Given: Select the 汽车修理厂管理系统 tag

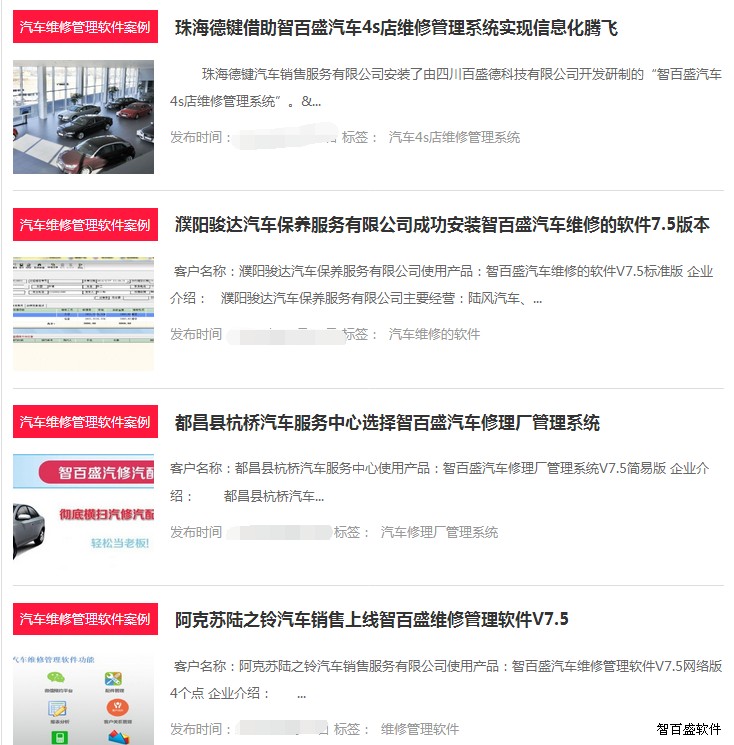Looking at the screenshot, I should point(439,532).
